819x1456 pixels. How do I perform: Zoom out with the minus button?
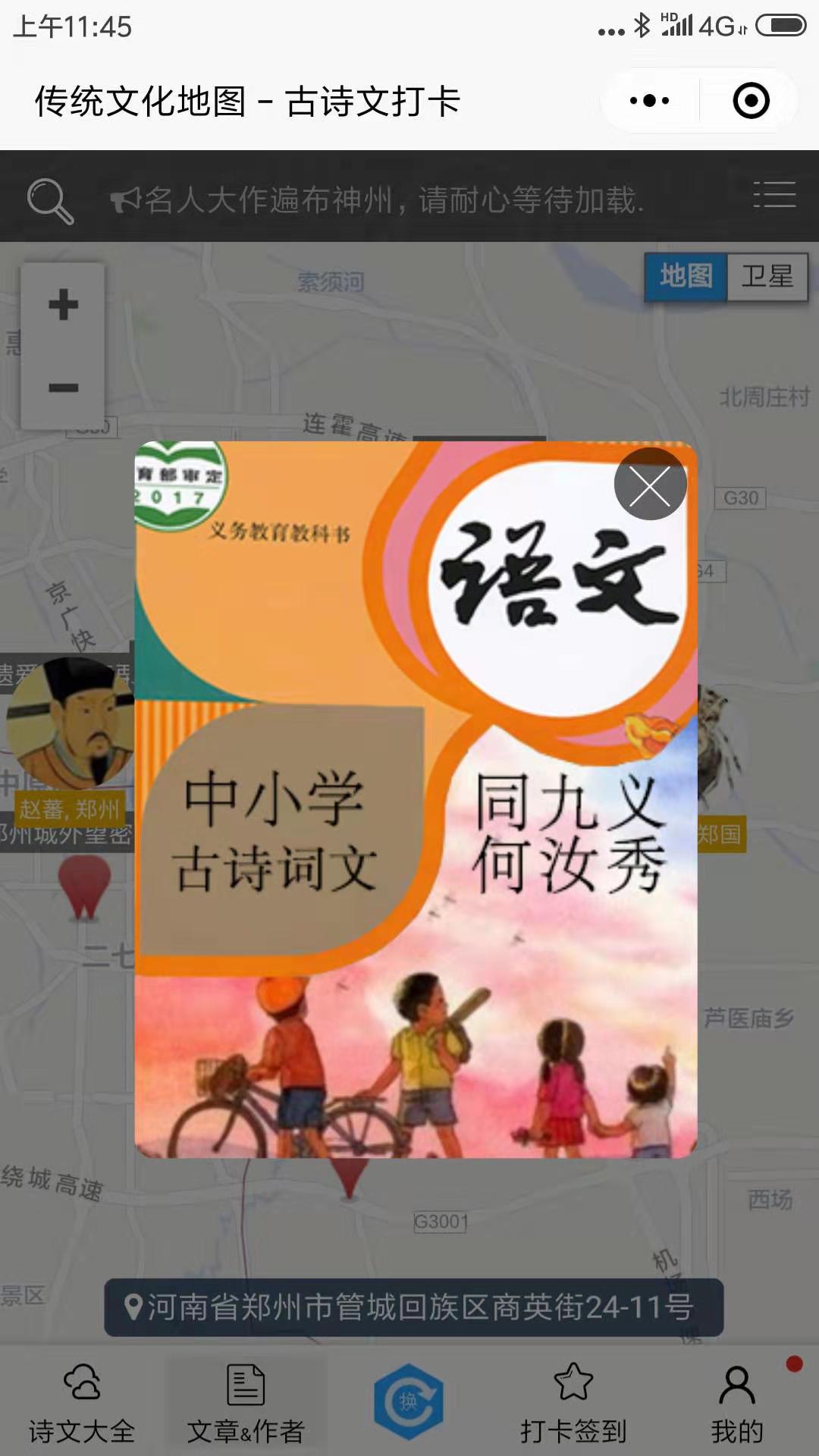pyautogui.click(x=63, y=388)
